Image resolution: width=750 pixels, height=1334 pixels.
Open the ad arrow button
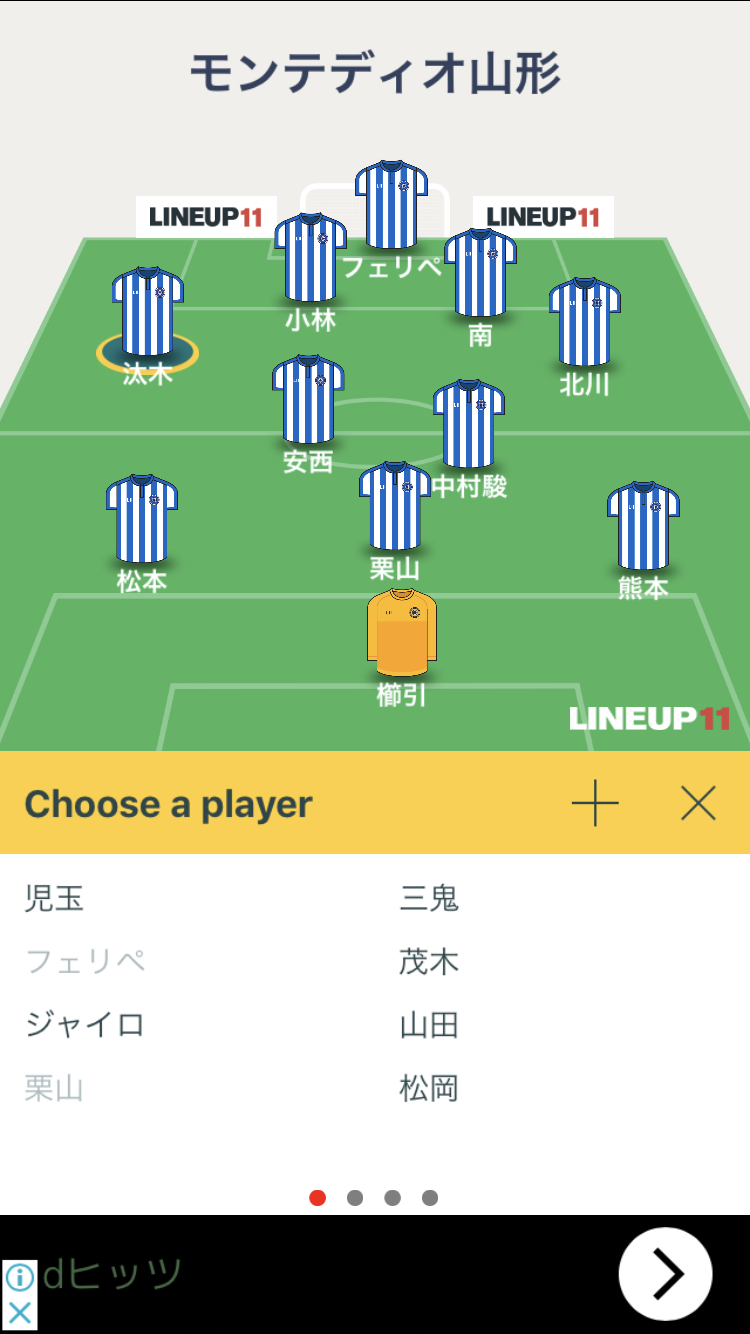(x=665, y=1274)
